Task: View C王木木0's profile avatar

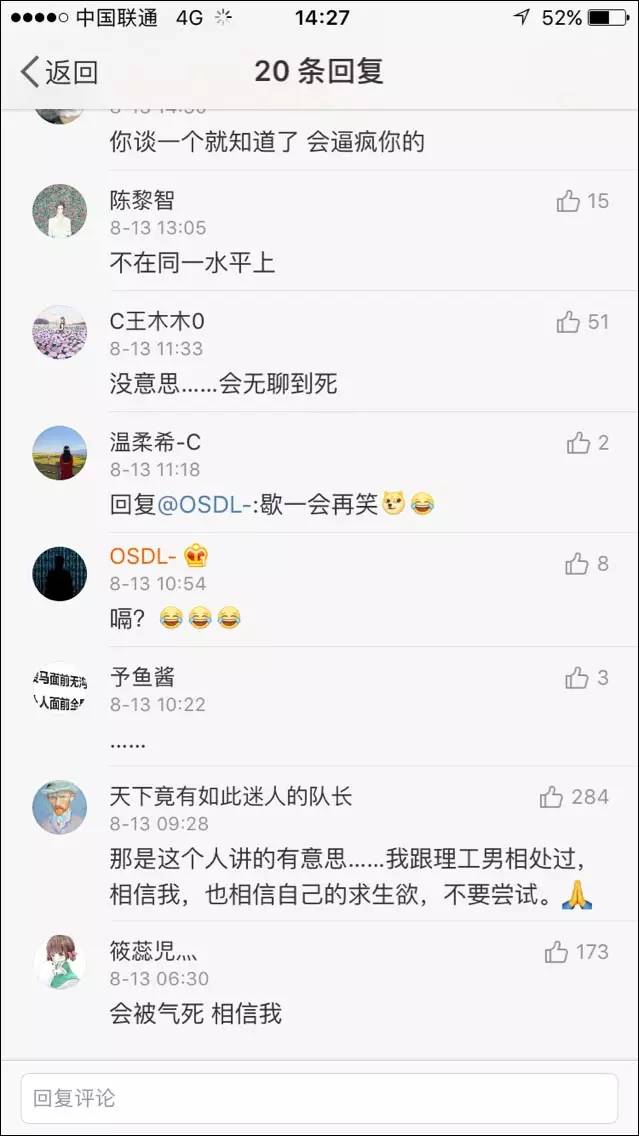Action: [x=60, y=332]
